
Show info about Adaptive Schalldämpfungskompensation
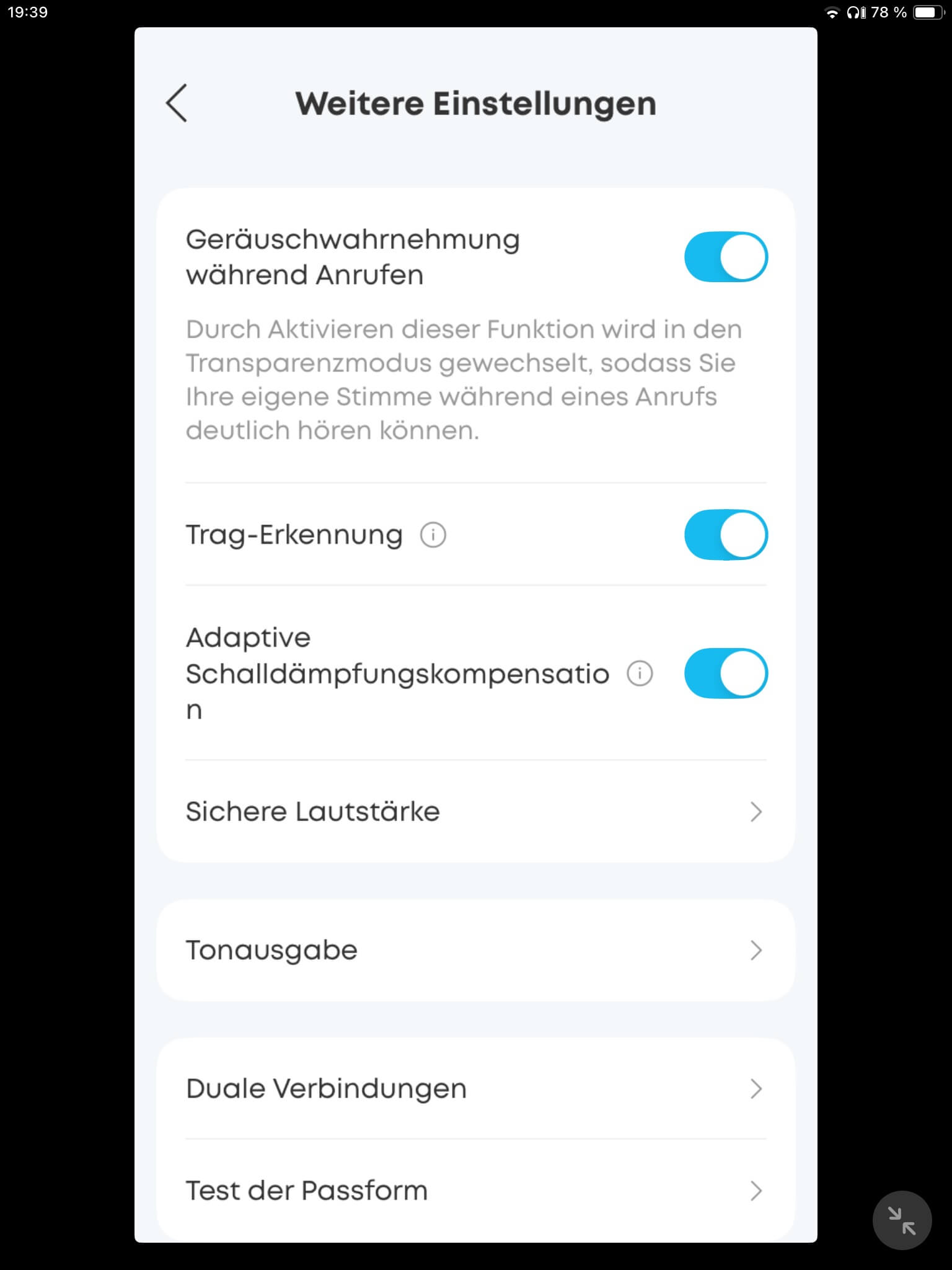coord(640,673)
